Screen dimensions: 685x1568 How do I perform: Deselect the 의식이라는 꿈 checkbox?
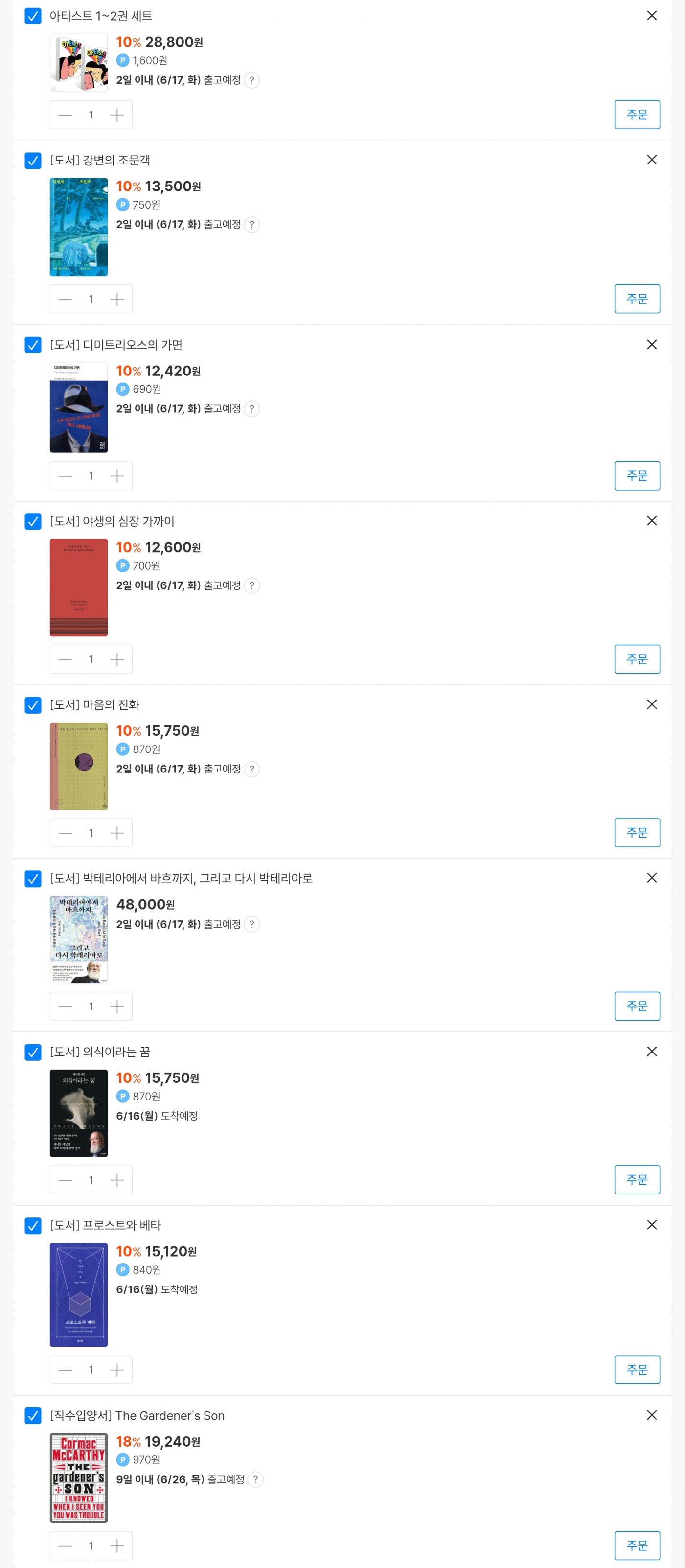(33, 1052)
